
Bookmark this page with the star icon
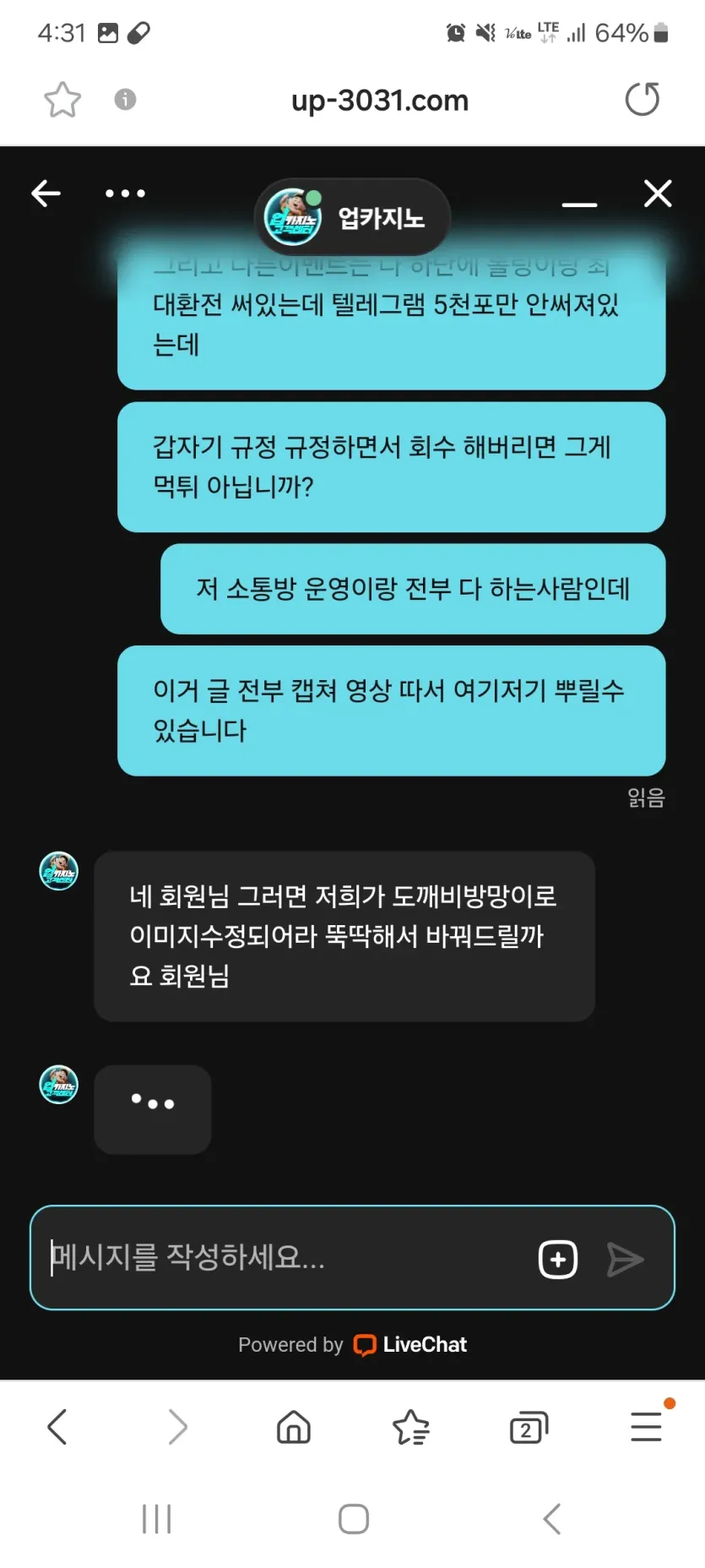pyautogui.click(x=62, y=100)
